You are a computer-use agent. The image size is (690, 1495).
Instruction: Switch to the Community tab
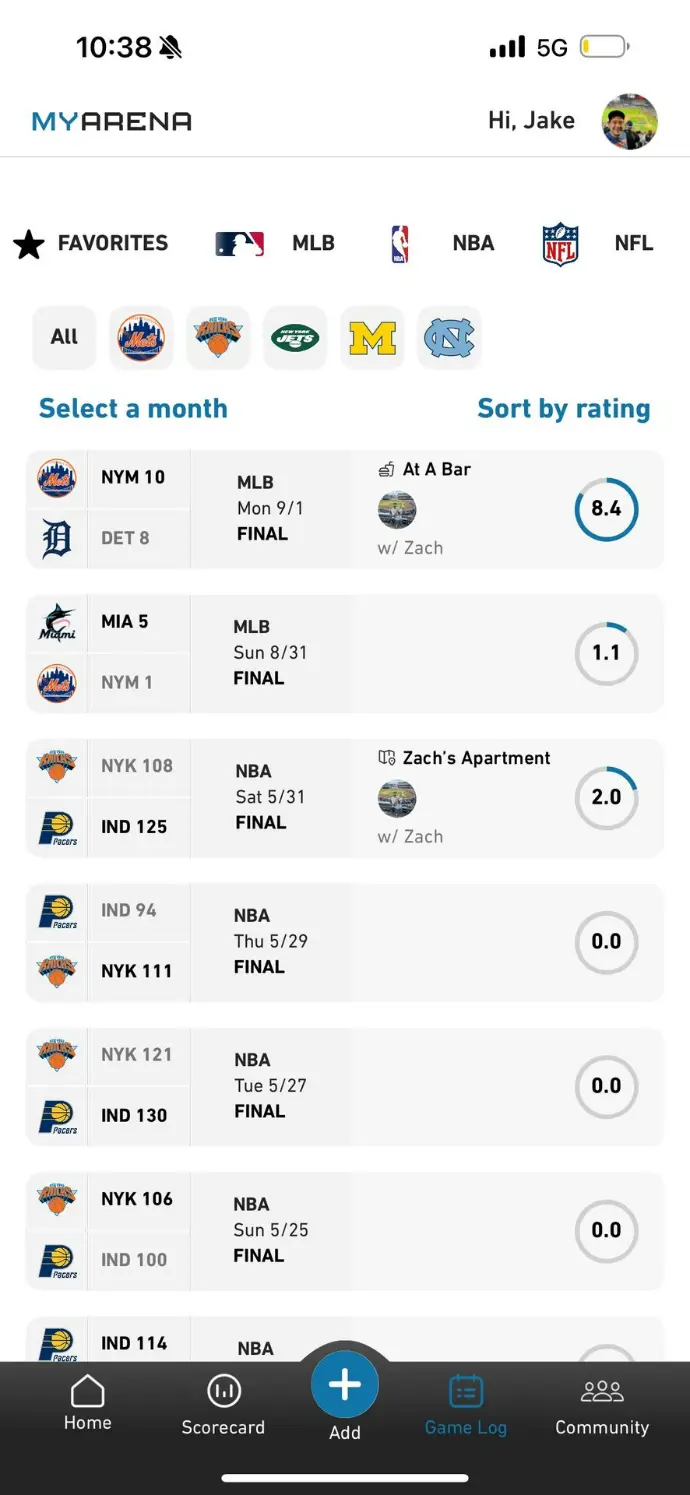[602, 1407]
